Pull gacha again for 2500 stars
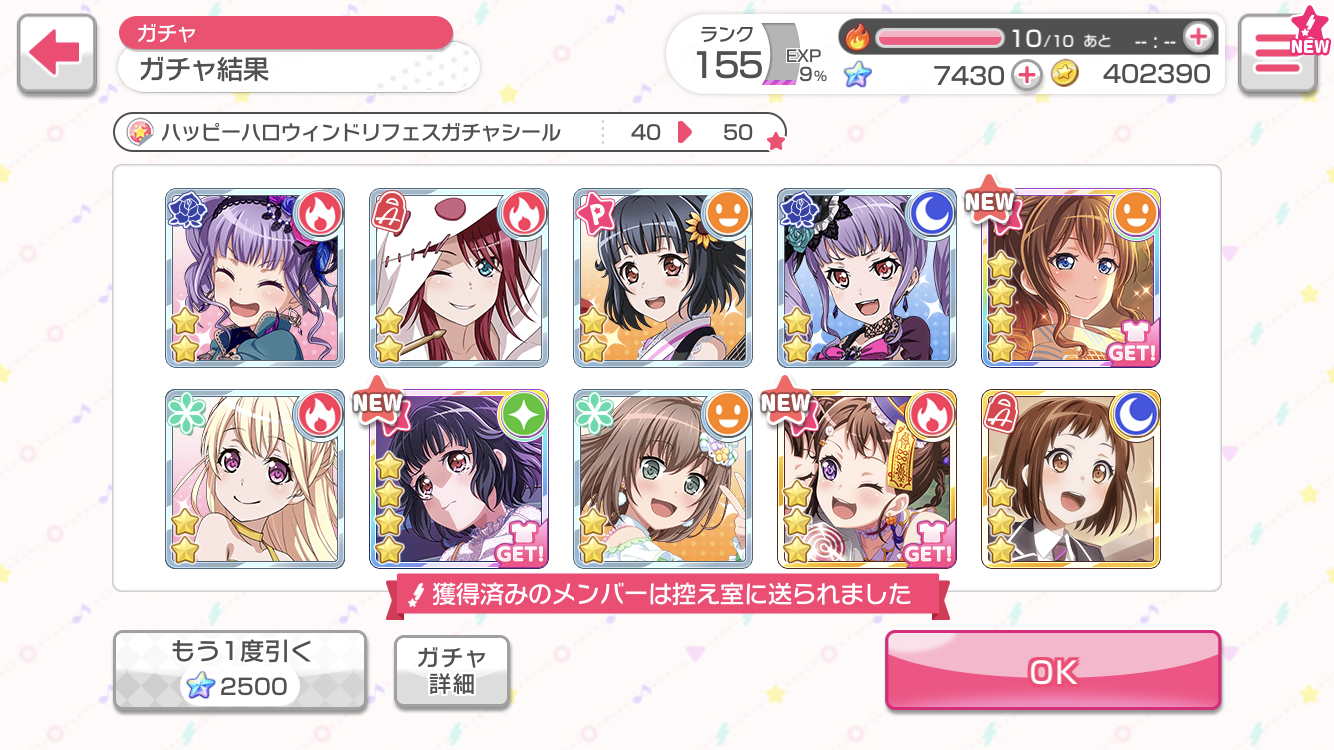Image resolution: width=1334 pixels, height=750 pixels. coord(239,671)
